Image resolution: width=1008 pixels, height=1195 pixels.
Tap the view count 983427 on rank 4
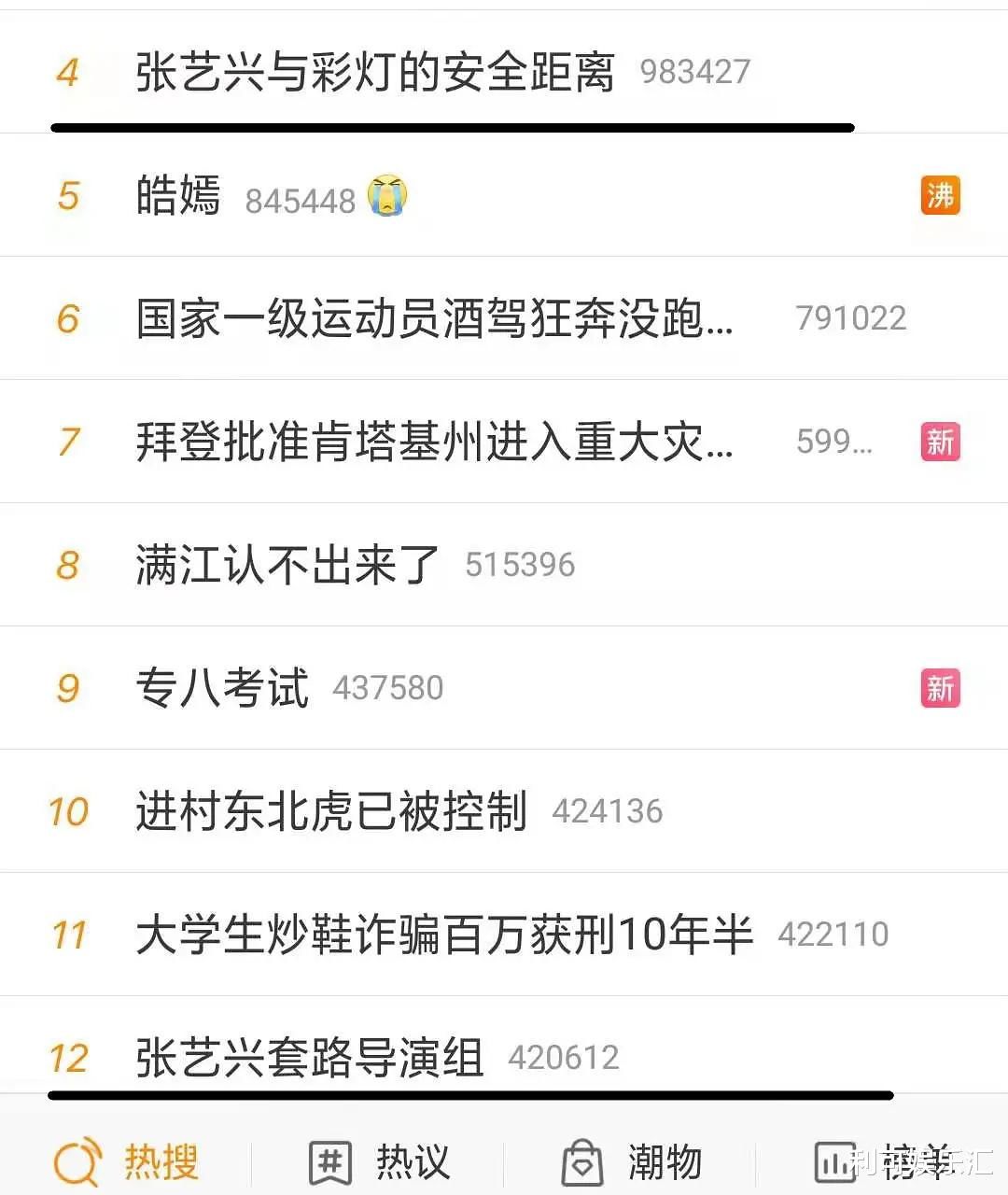pyautogui.click(x=694, y=73)
